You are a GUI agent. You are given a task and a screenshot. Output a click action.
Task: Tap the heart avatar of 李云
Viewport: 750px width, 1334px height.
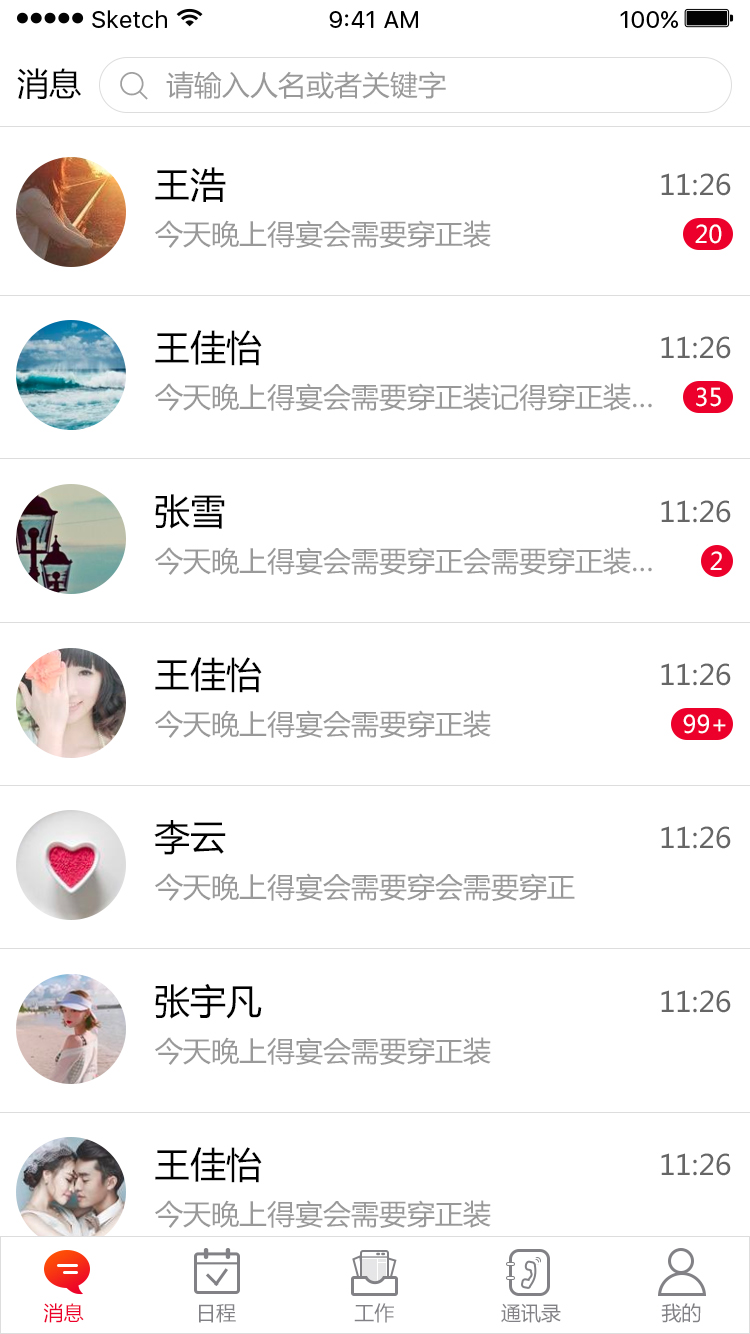tap(71, 864)
